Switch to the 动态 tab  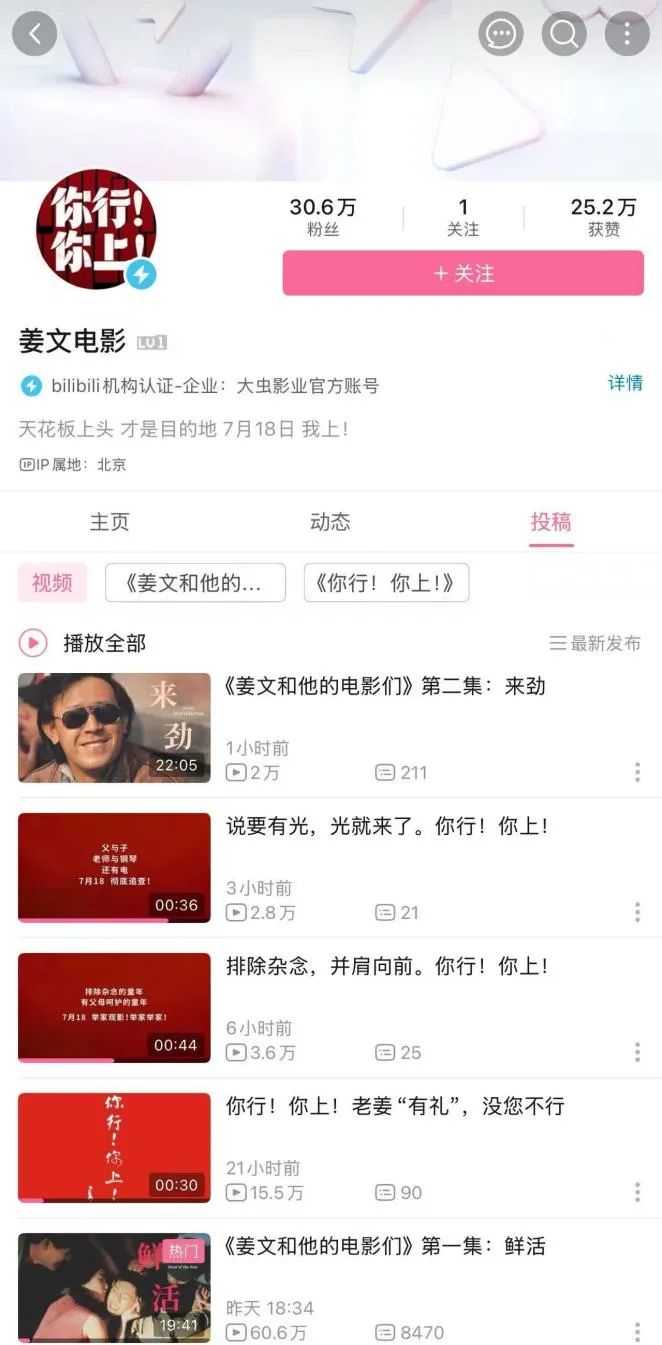point(330,521)
